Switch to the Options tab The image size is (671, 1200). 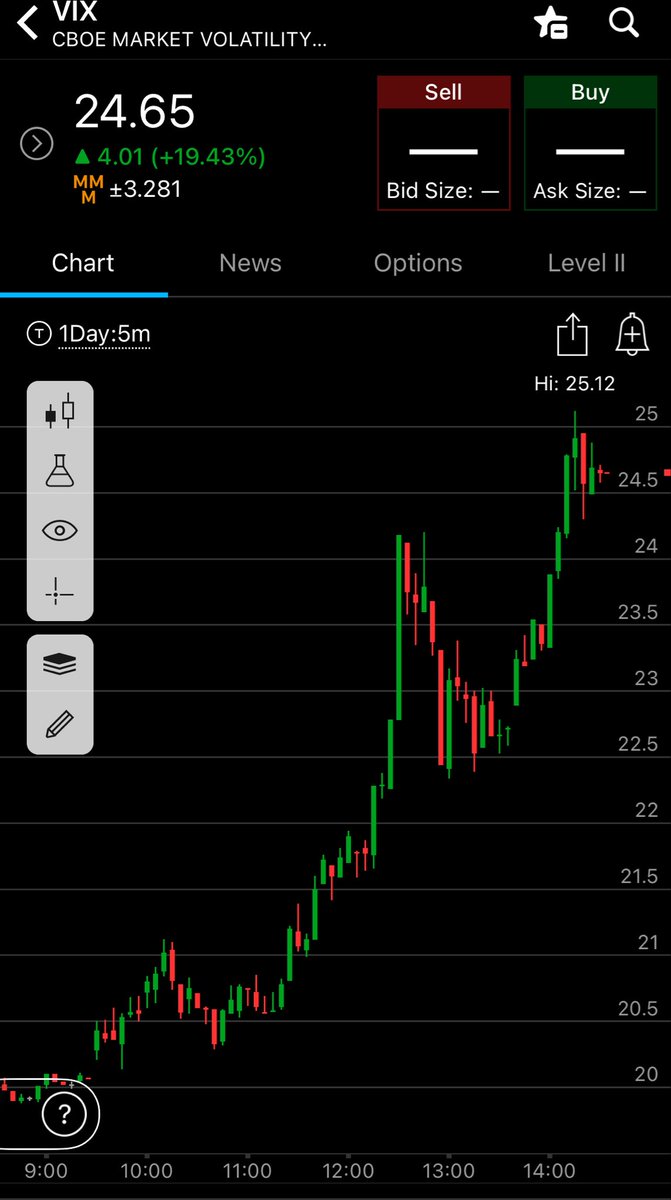tap(418, 263)
